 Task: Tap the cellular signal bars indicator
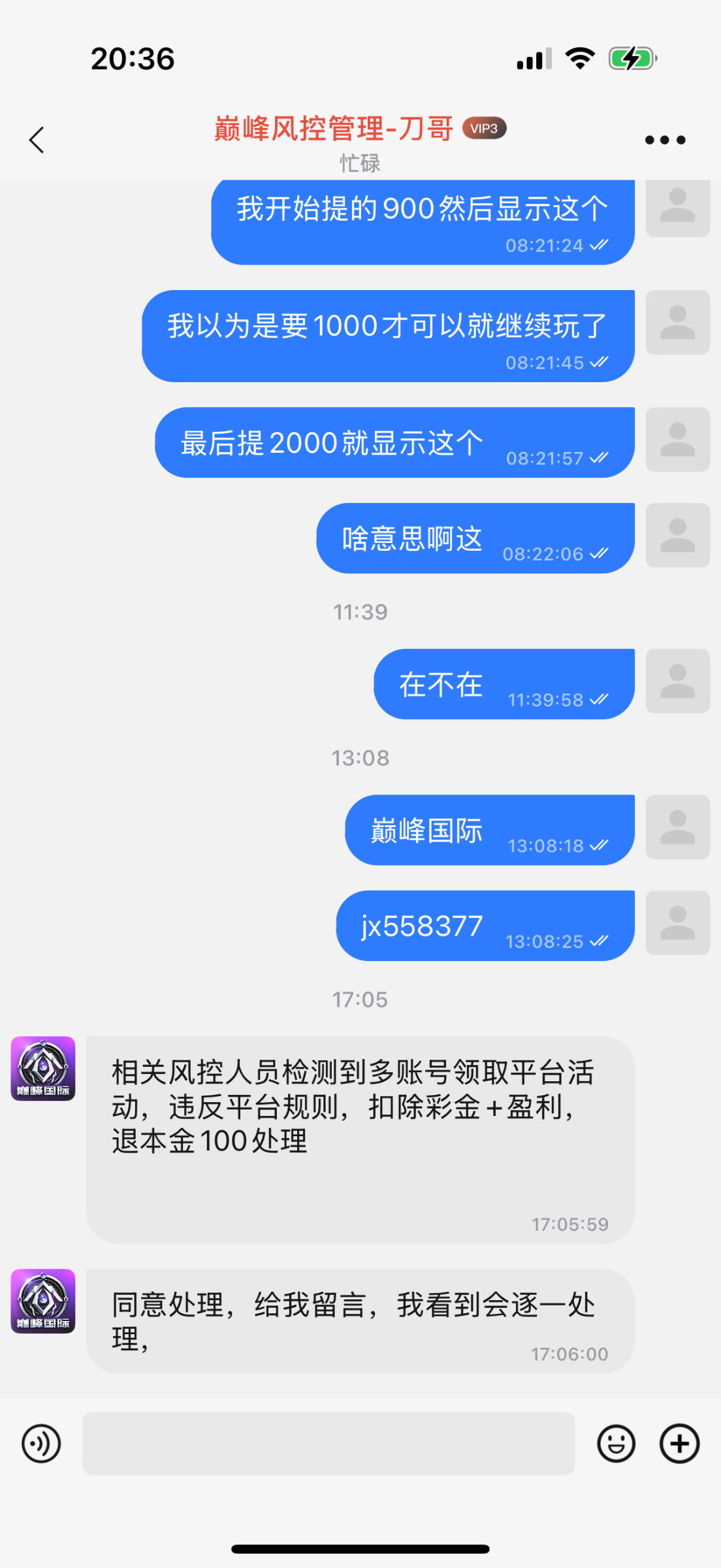532,58
